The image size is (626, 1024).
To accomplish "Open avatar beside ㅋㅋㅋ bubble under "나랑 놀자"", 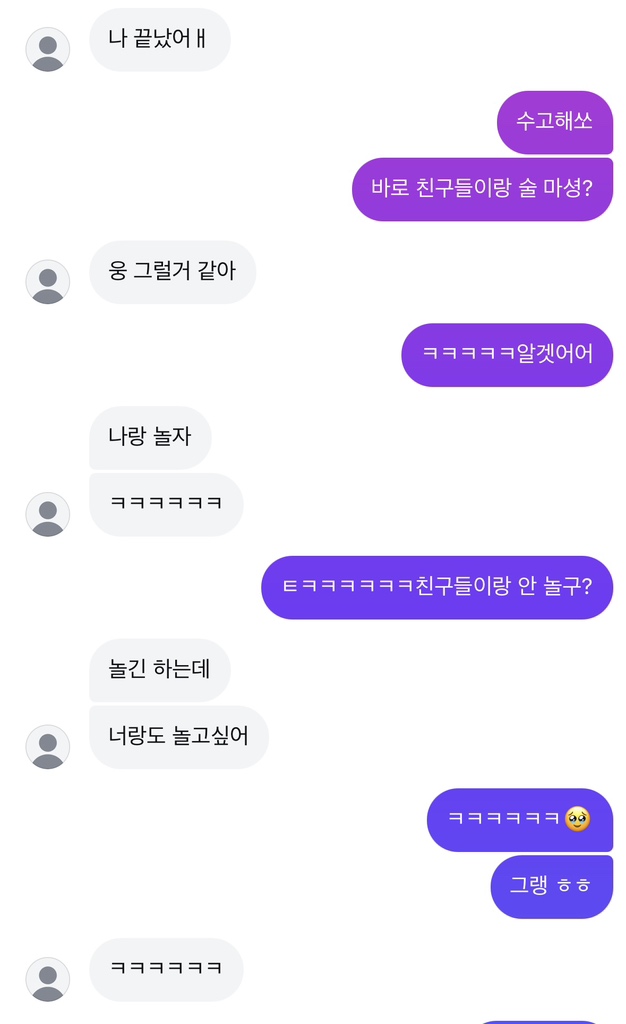I will pos(47,514).
